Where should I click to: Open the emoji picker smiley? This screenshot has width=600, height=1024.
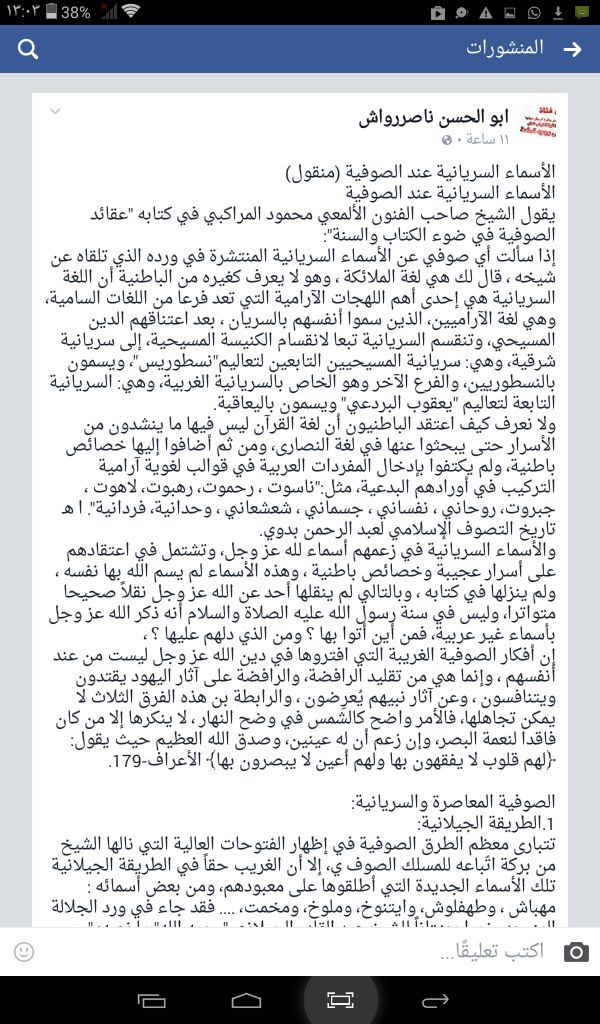coord(24,952)
